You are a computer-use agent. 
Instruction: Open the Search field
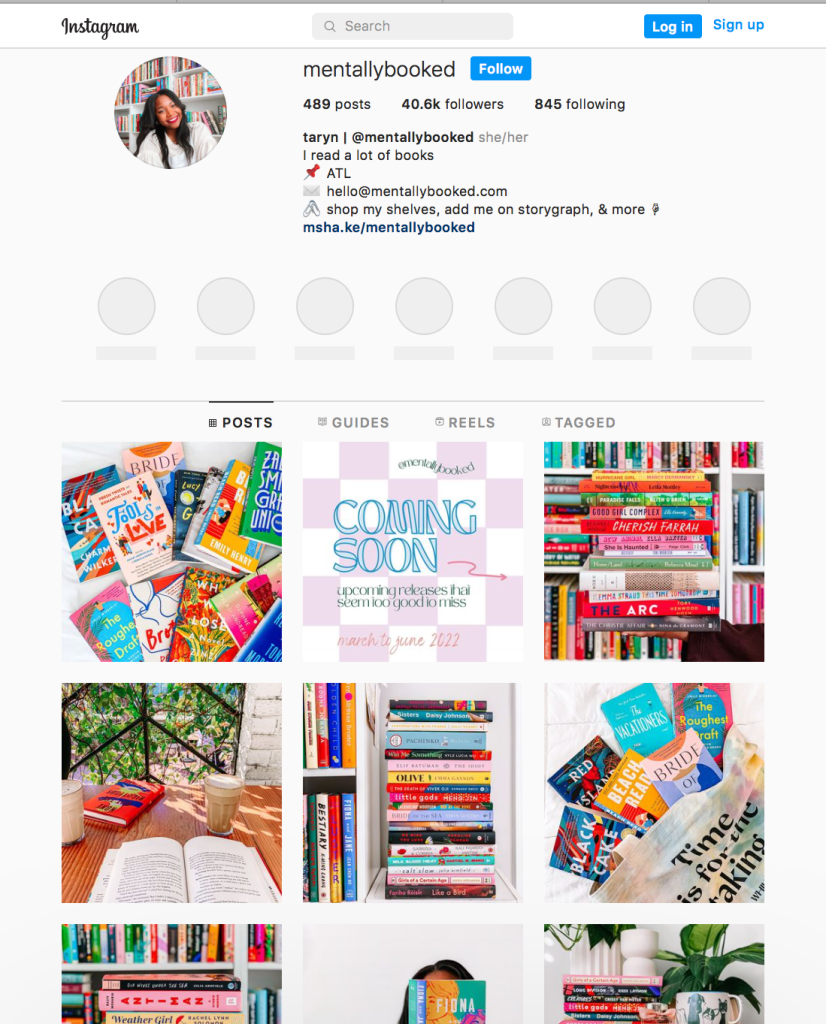coord(412,26)
